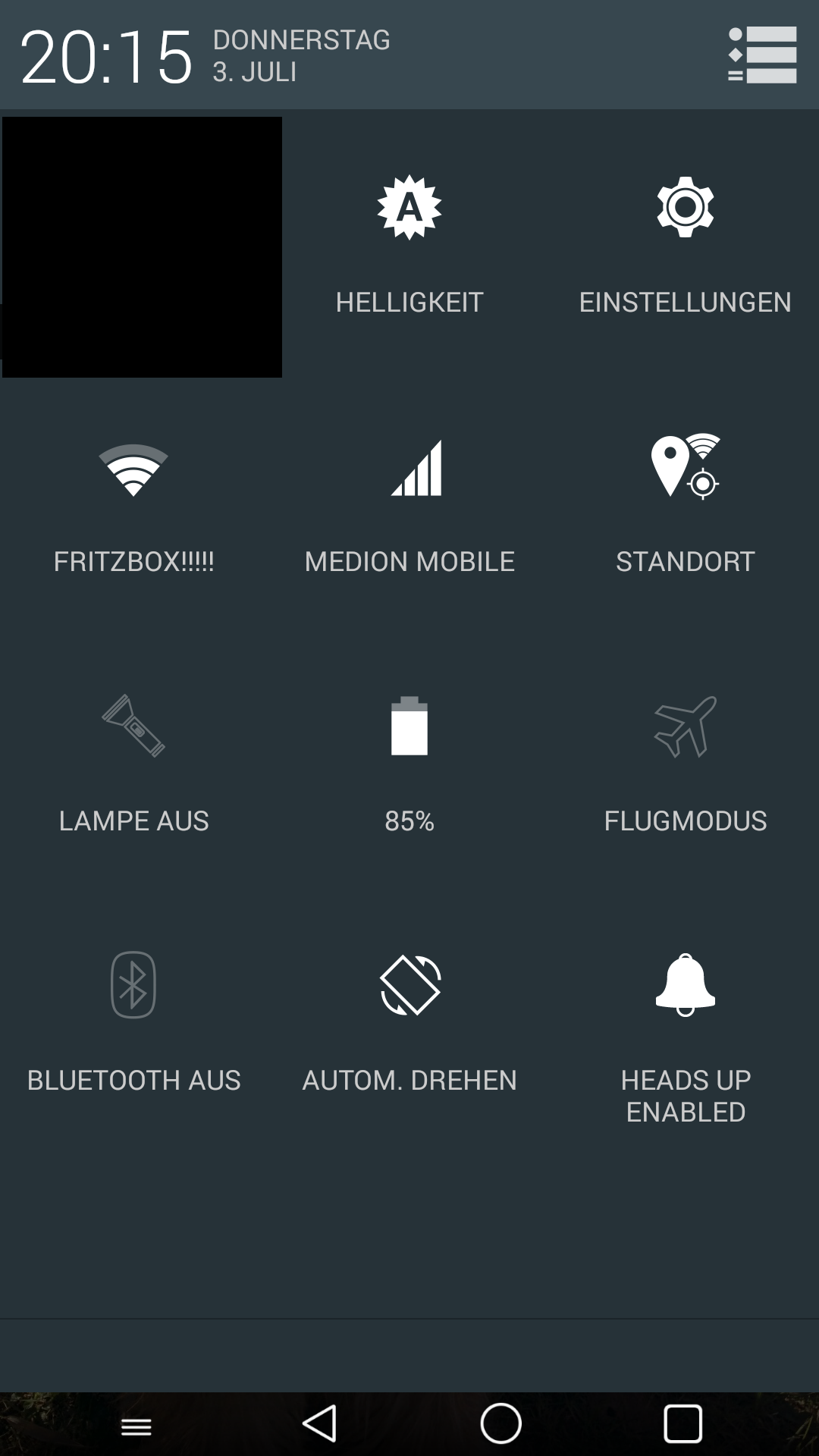819x1456 pixels.
Task: Open battery details from 85% tile
Action: (x=409, y=726)
